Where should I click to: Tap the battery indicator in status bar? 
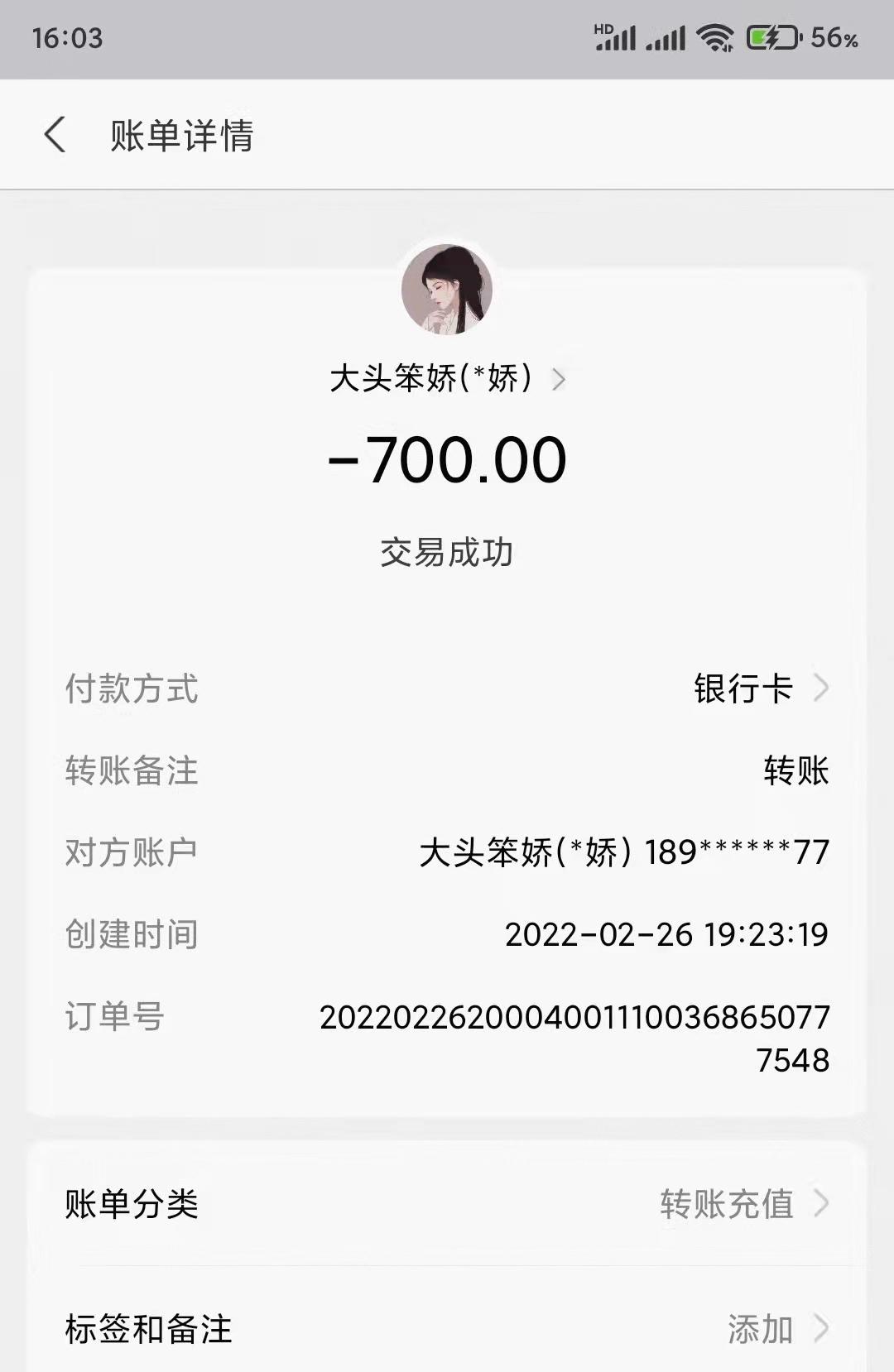tap(771, 36)
